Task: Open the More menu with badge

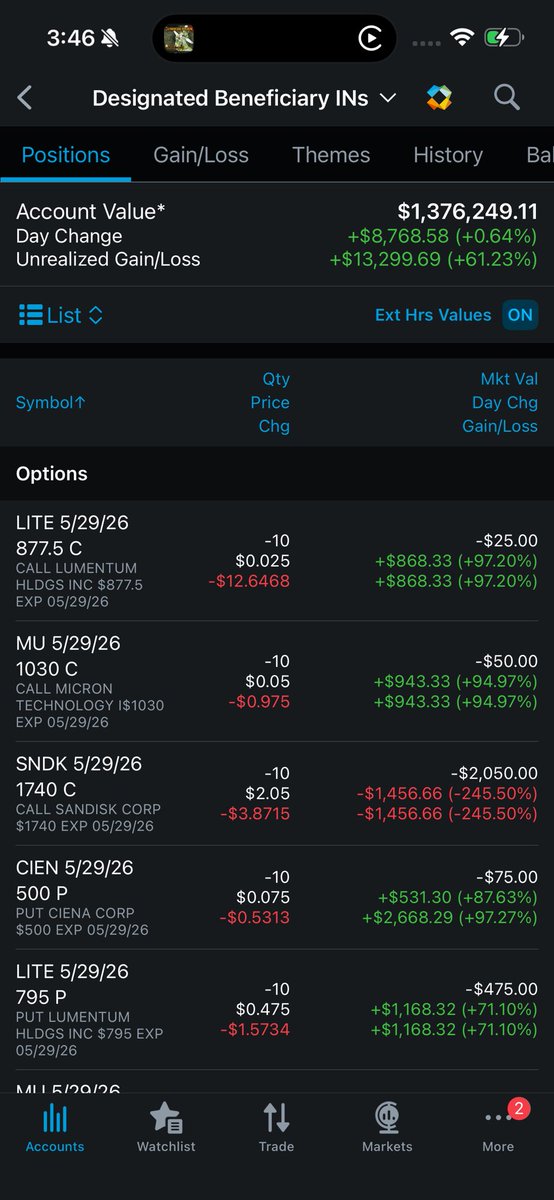Action: (x=498, y=1127)
